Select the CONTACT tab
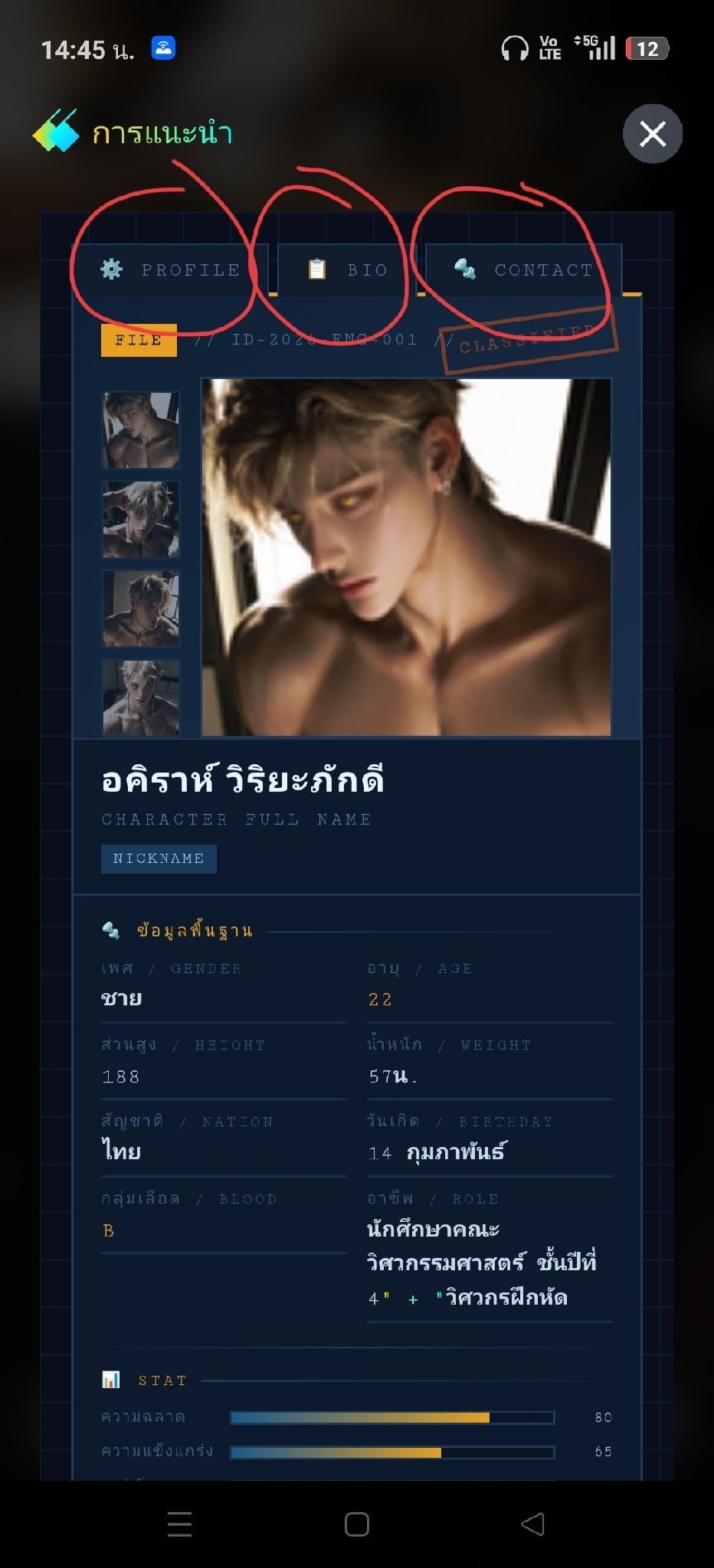 point(523,269)
